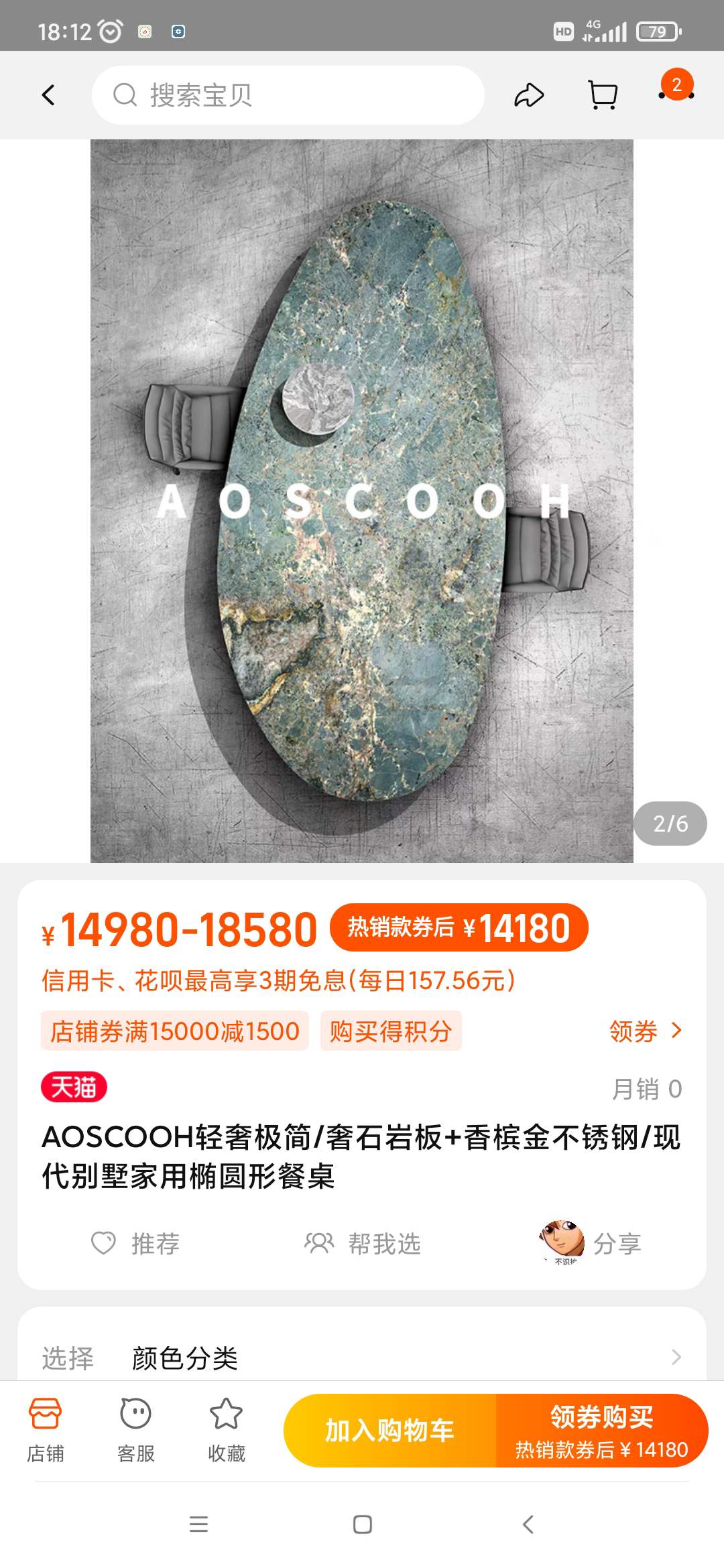Tap the system home button
Viewport: 724px width, 1568px height.
point(363,1524)
